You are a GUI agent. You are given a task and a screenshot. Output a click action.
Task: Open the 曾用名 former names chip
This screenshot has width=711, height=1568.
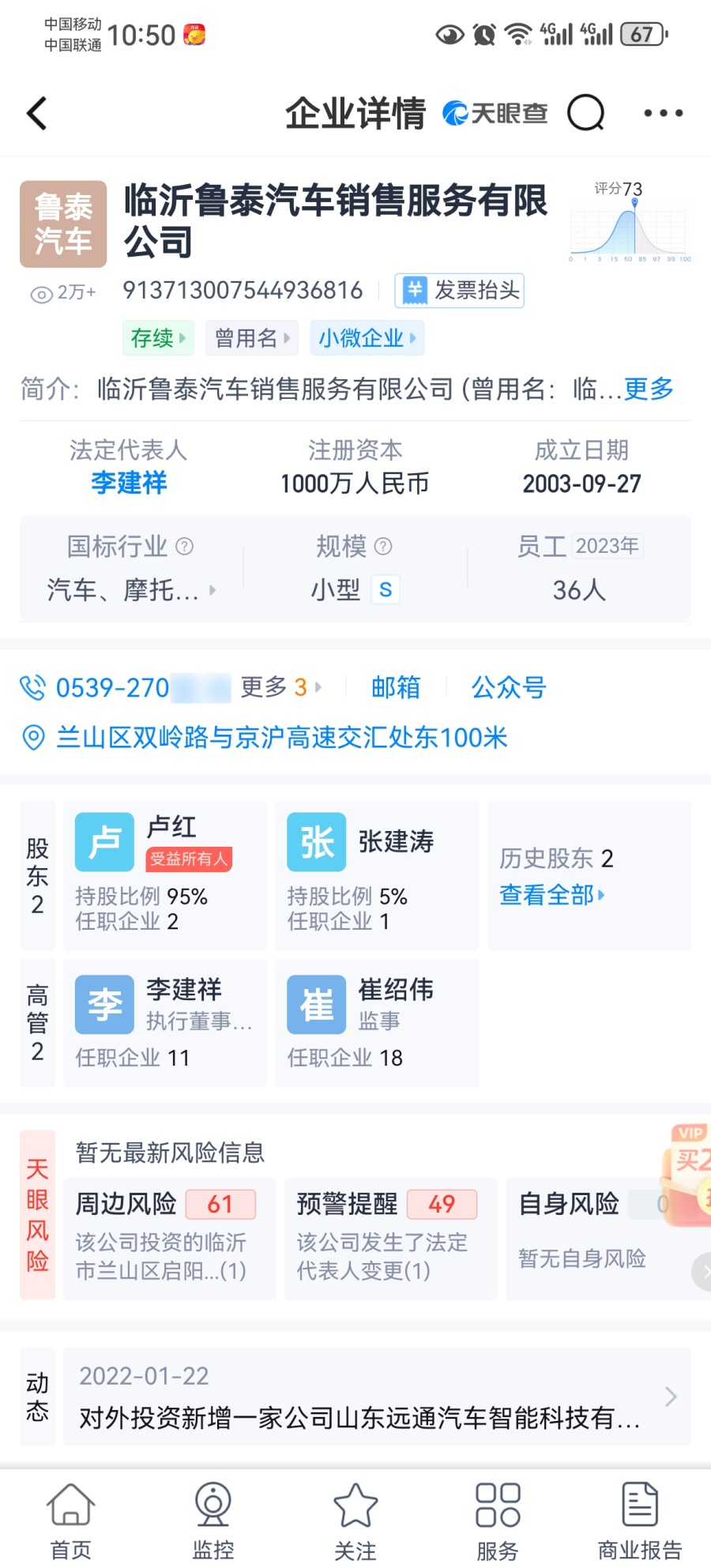click(x=252, y=338)
